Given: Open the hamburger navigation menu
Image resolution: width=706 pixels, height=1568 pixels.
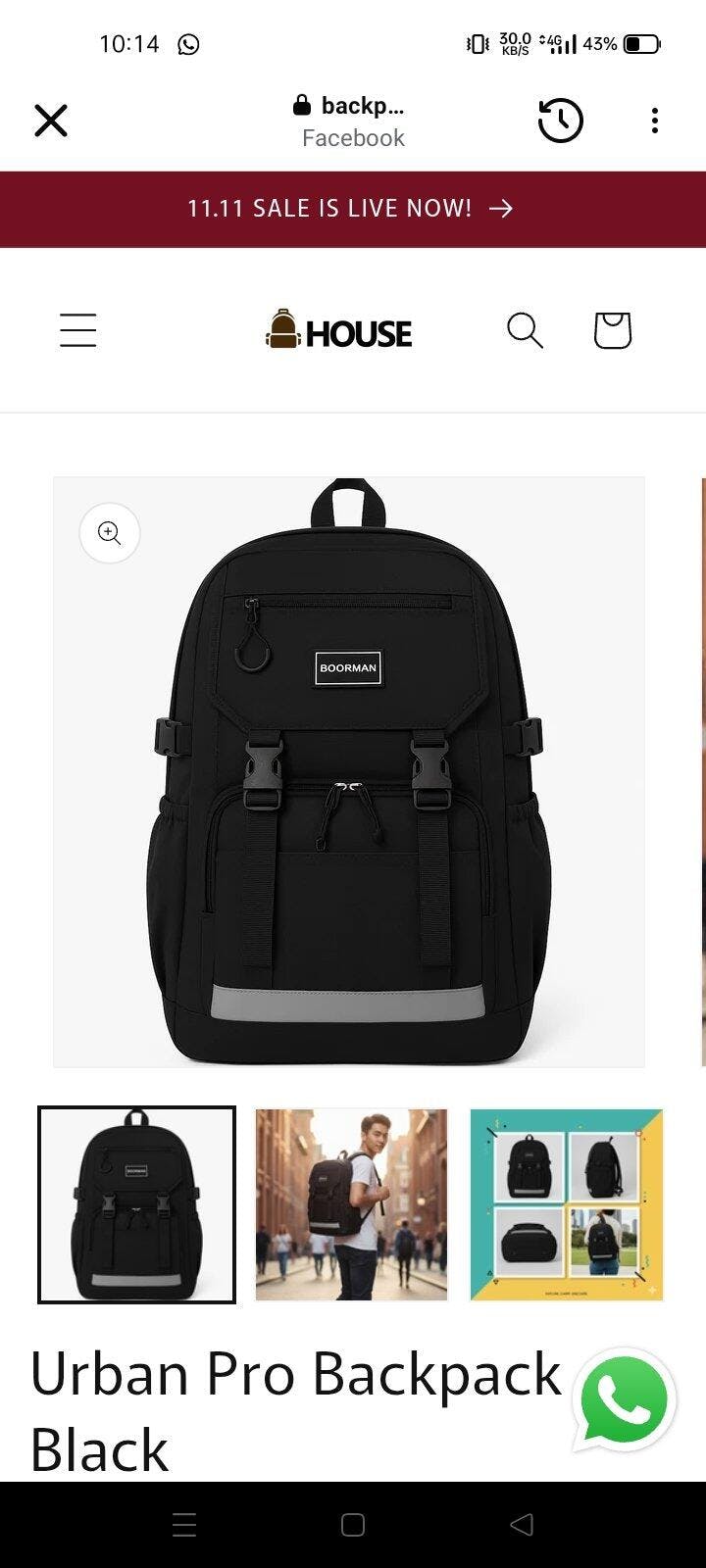Looking at the screenshot, I should 78,330.
